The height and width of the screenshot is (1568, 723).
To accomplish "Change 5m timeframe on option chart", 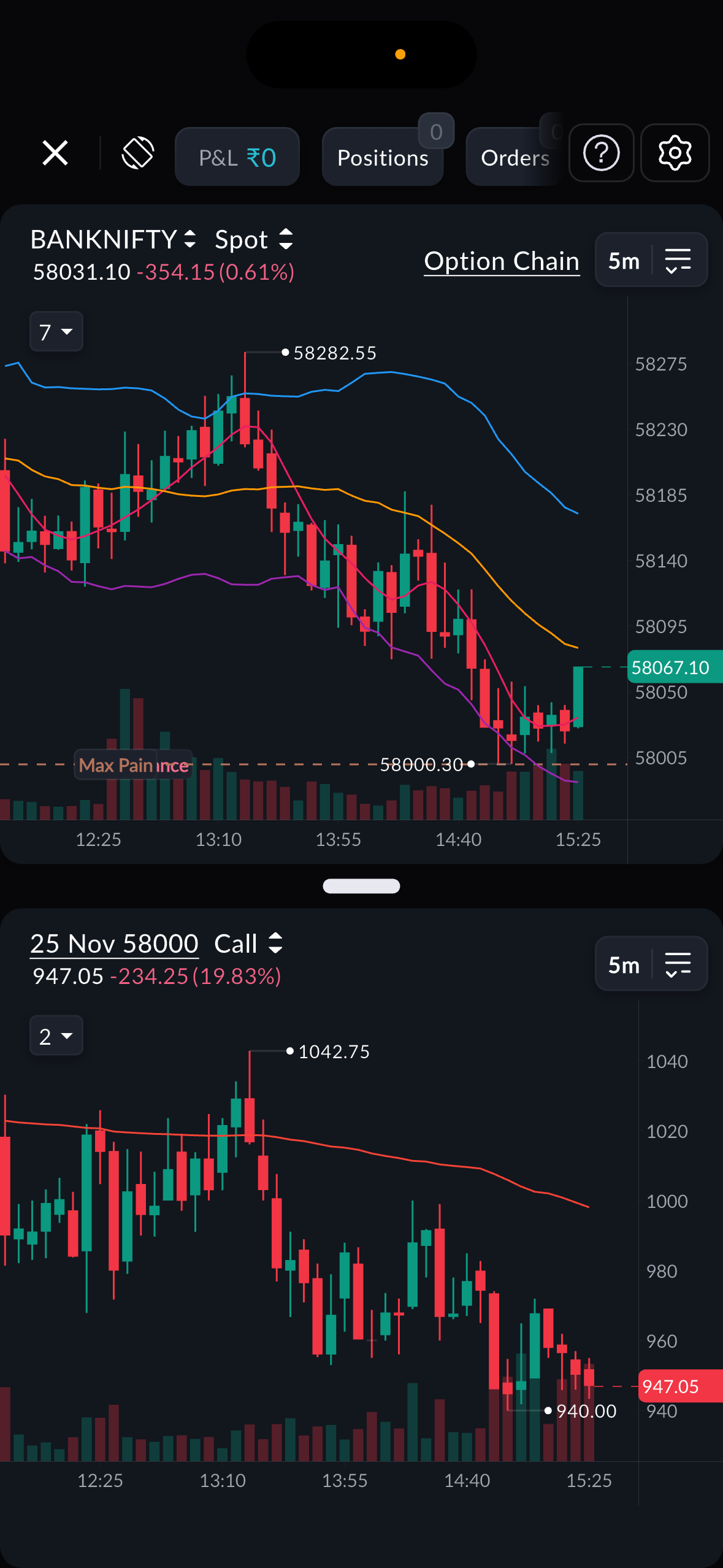I will point(624,965).
